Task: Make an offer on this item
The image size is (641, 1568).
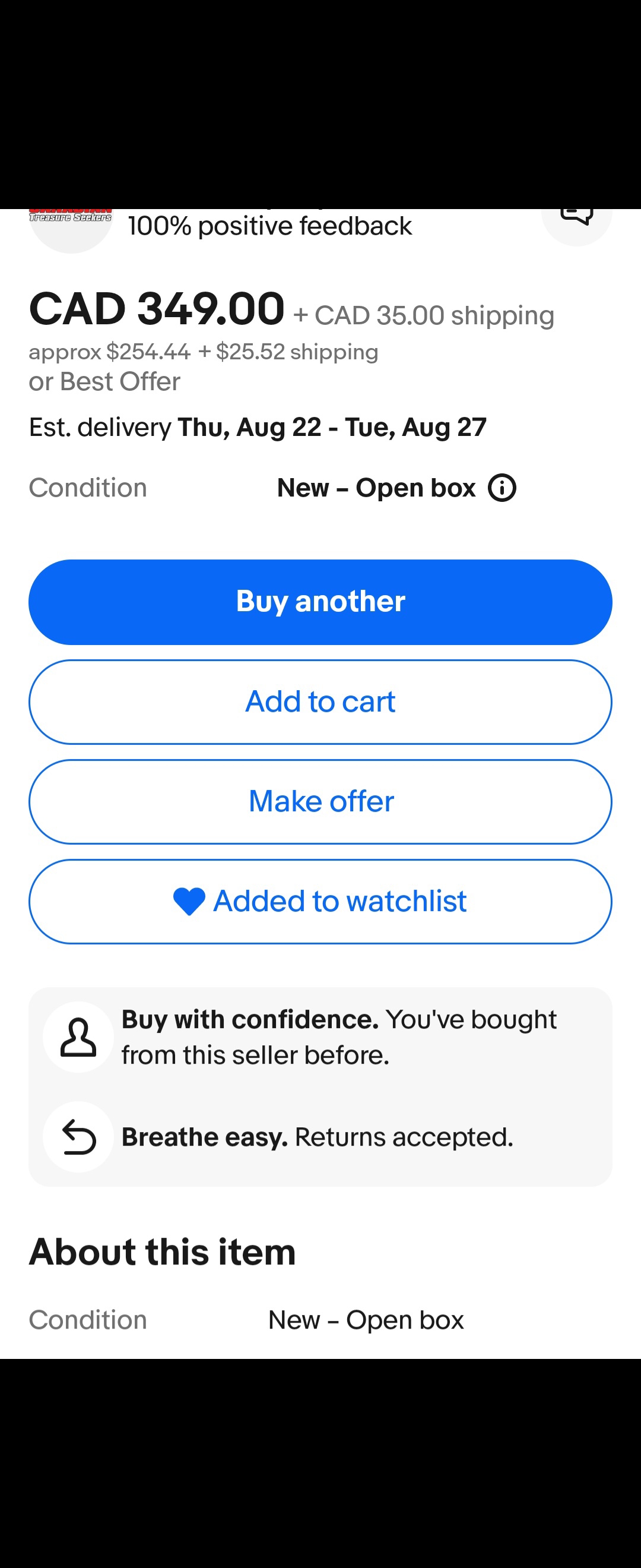Action: point(320,801)
